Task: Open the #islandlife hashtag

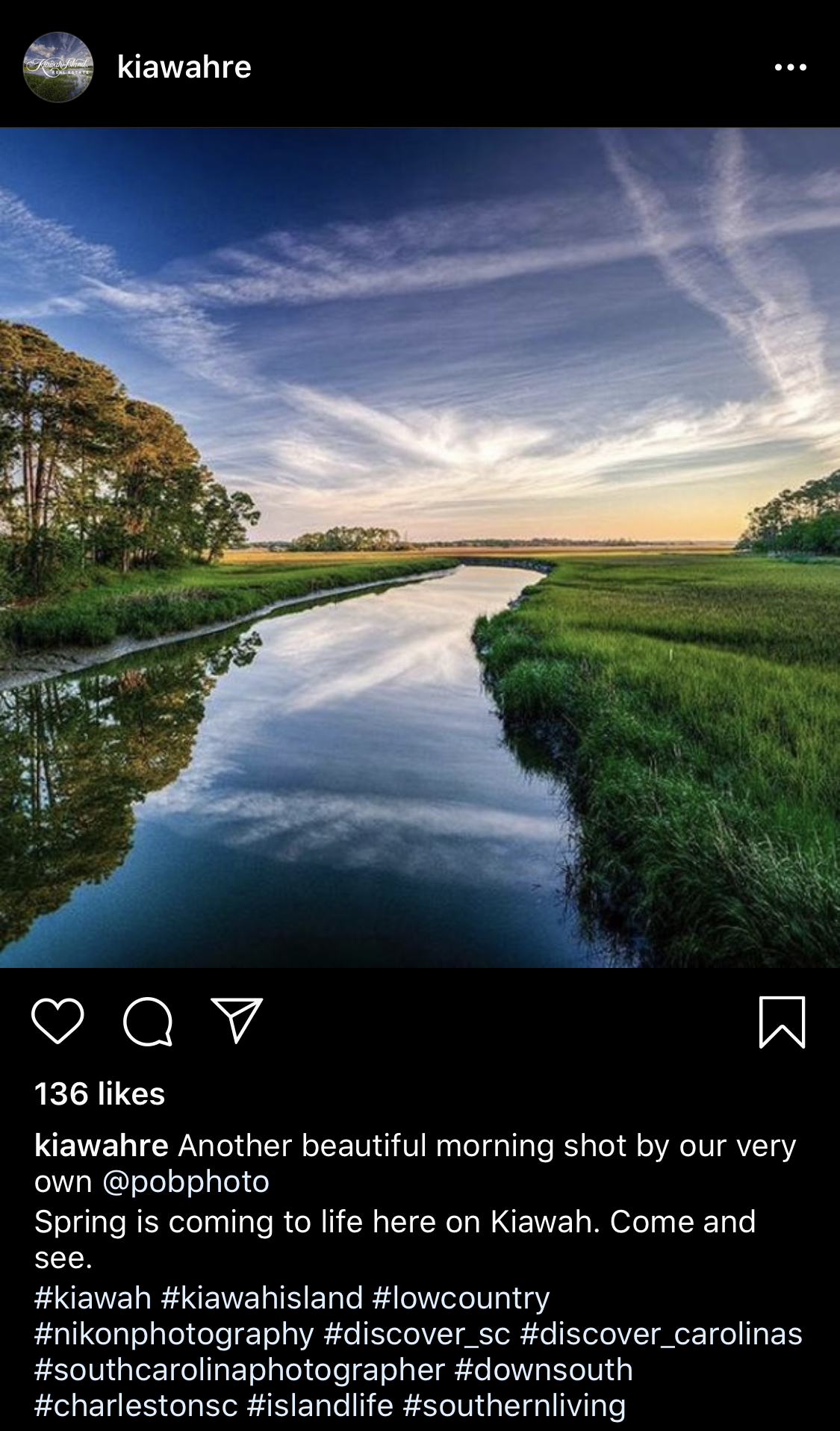Action: coord(320,1406)
